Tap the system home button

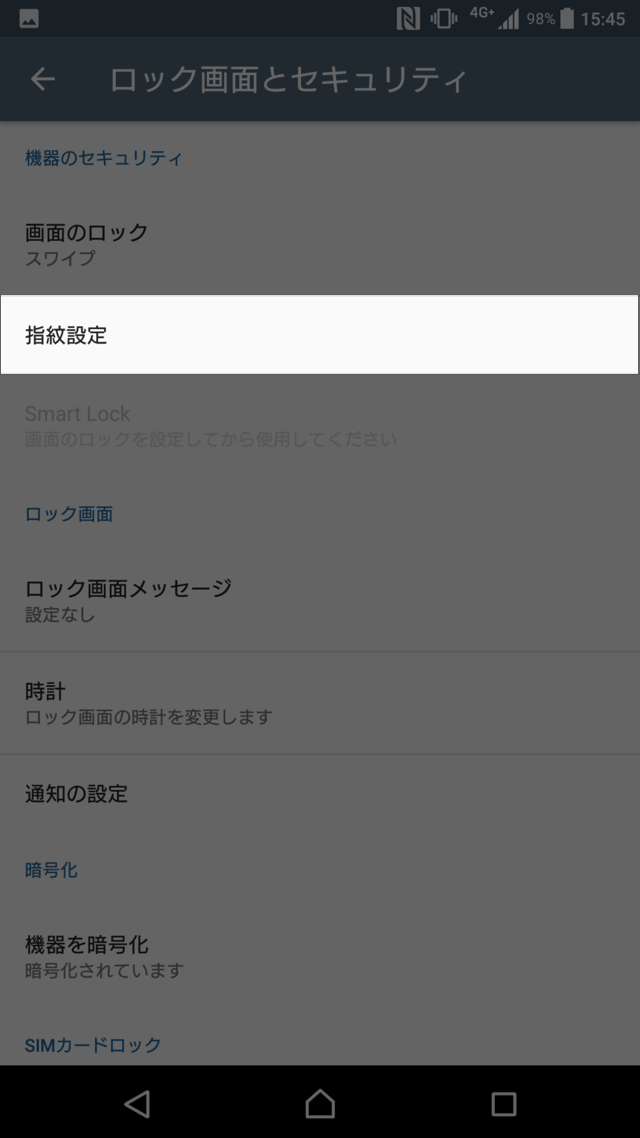(320, 1103)
